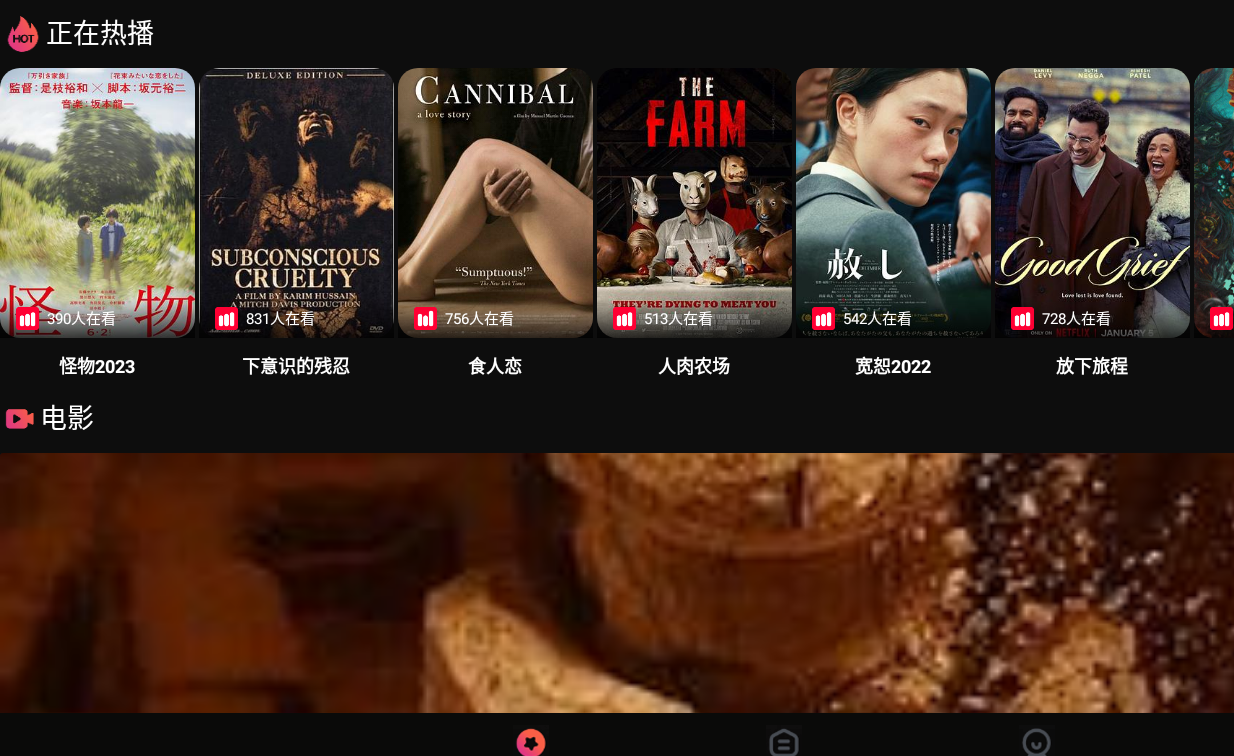Open 人肉农场 The Farm card
Viewport: 1234px width, 756px height.
[x=694, y=203]
